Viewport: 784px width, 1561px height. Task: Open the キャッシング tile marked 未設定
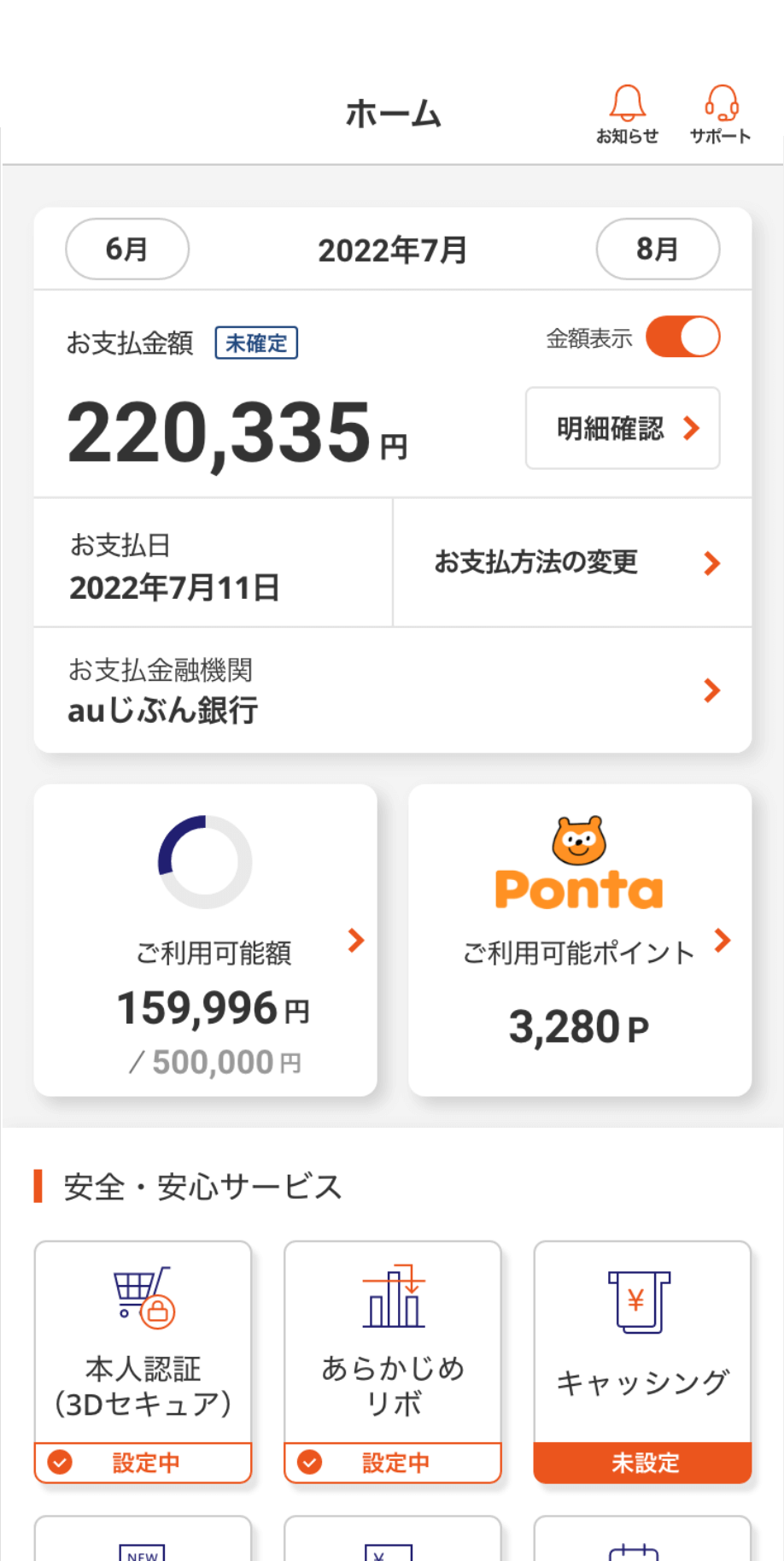[642, 1361]
